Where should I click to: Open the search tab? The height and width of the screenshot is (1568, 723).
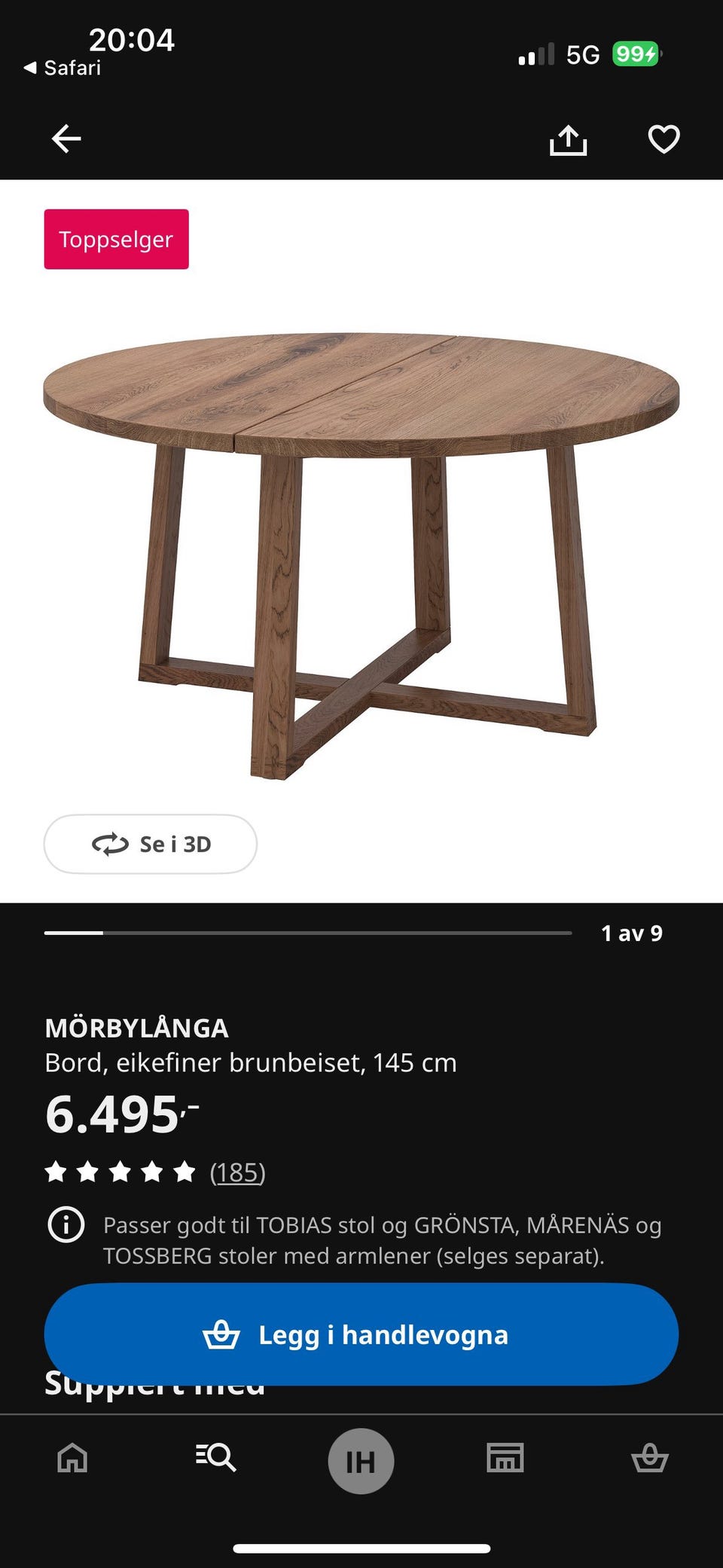tap(216, 1458)
